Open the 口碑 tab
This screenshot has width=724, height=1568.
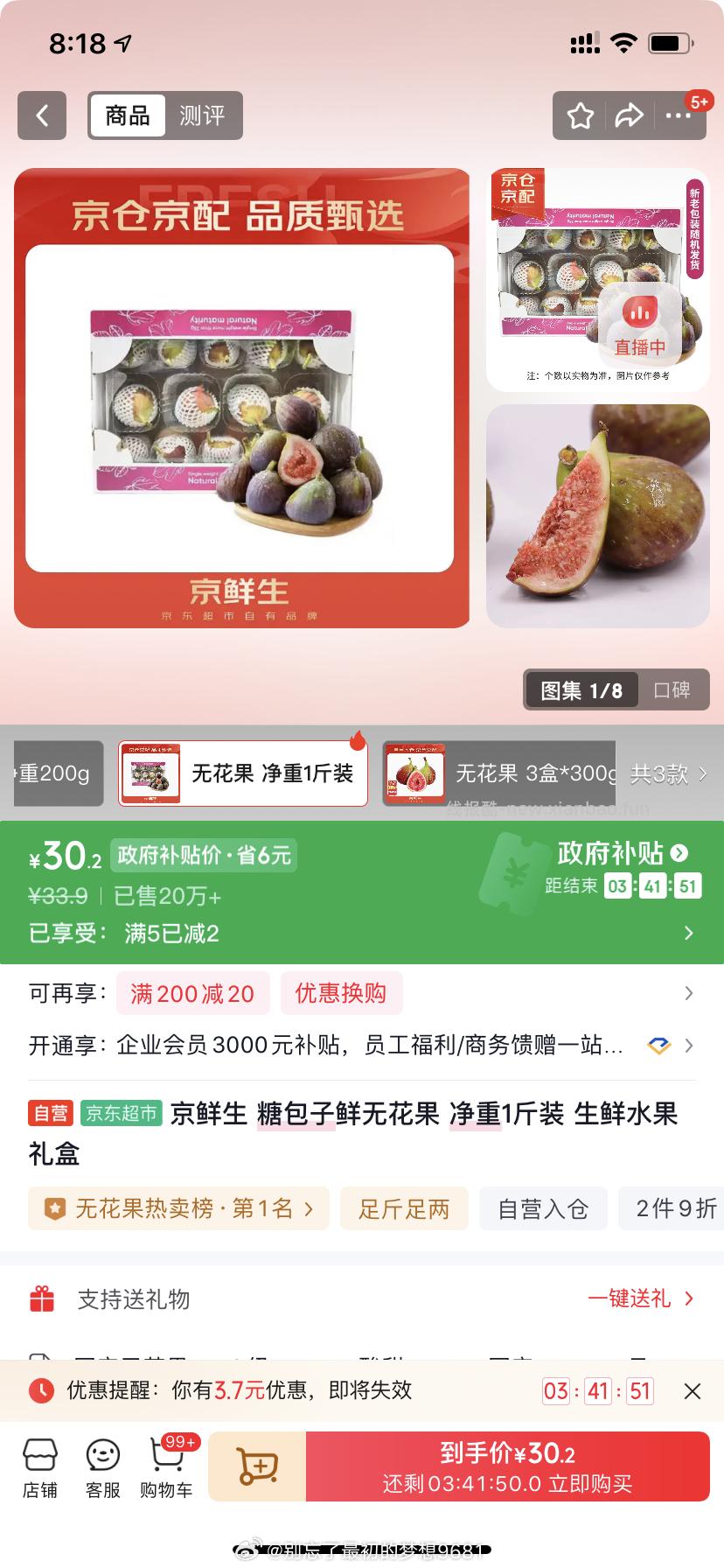click(674, 690)
